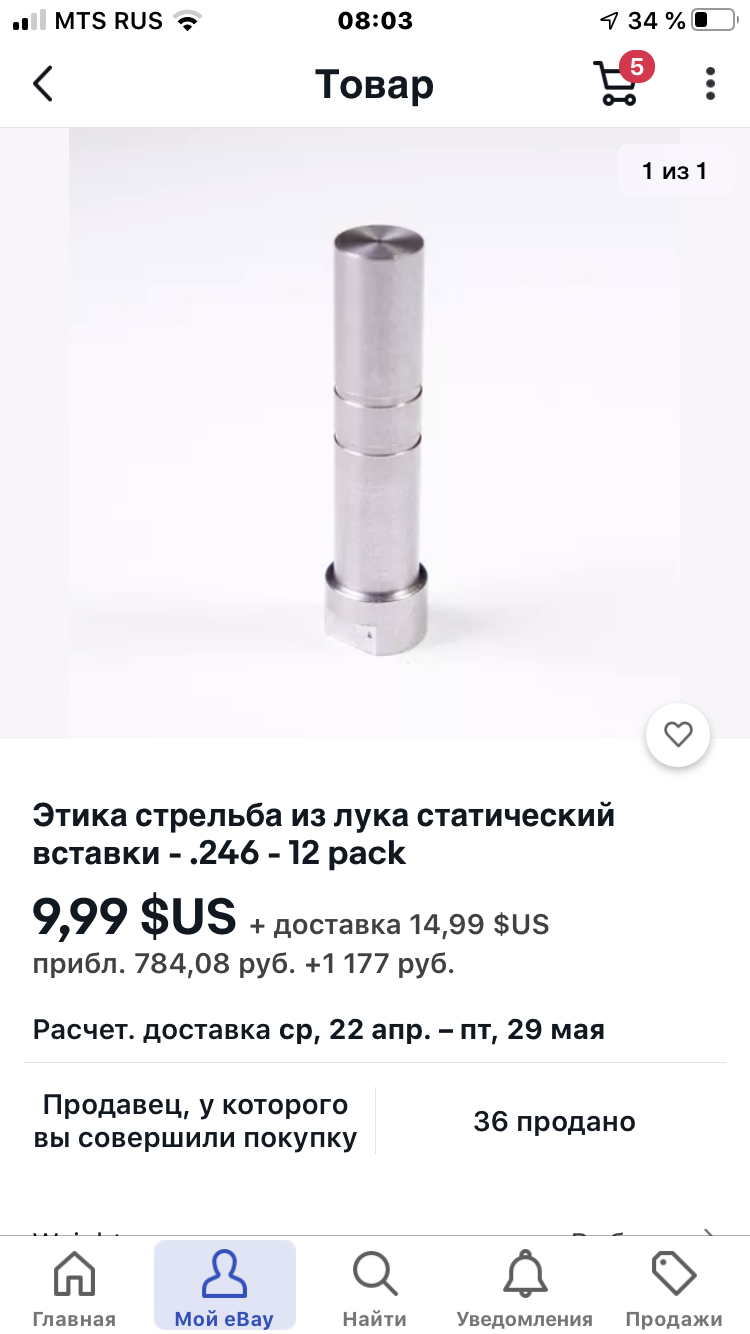
Task: Switch to the Мой eBay tab
Action: (224, 1288)
